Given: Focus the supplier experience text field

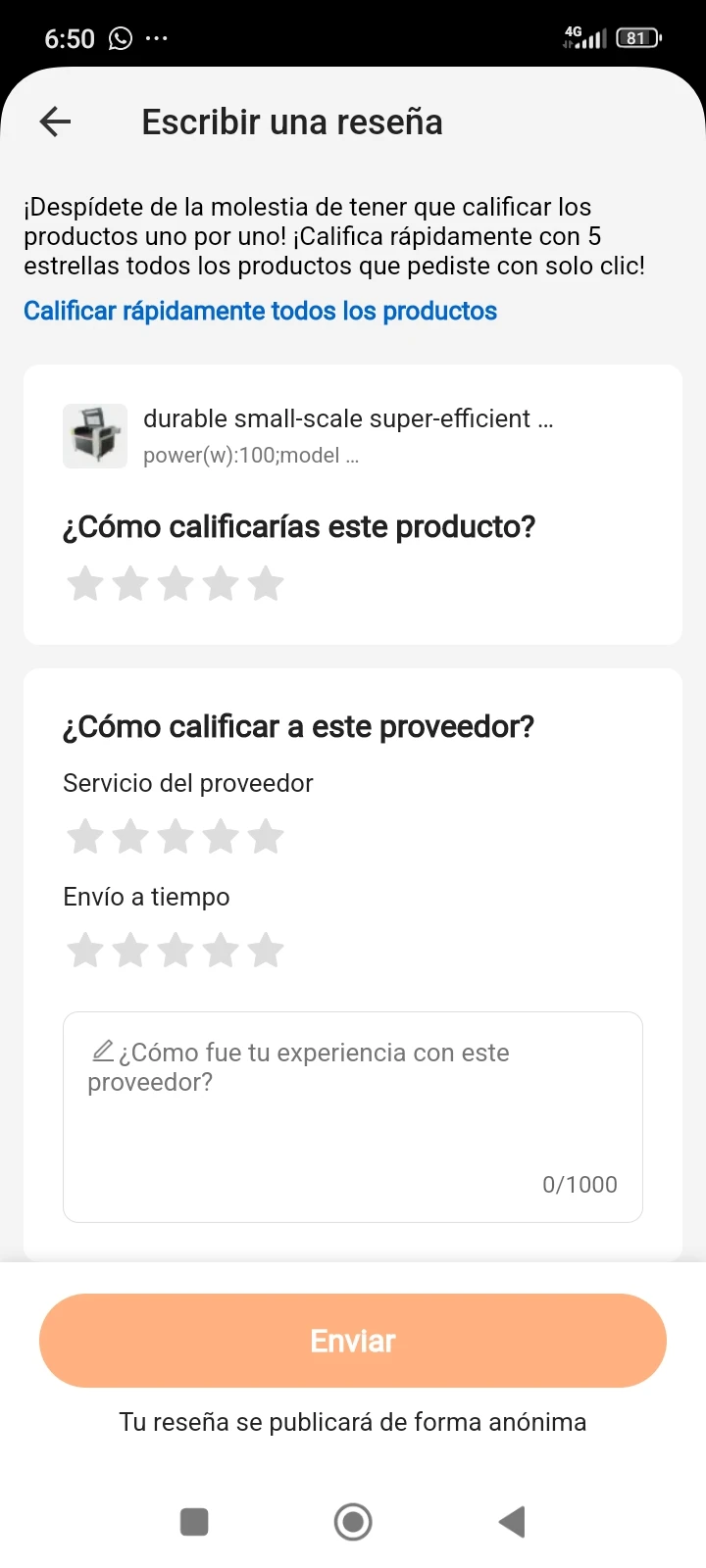Looking at the screenshot, I should pyautogui.click(x=353, y=1116).
